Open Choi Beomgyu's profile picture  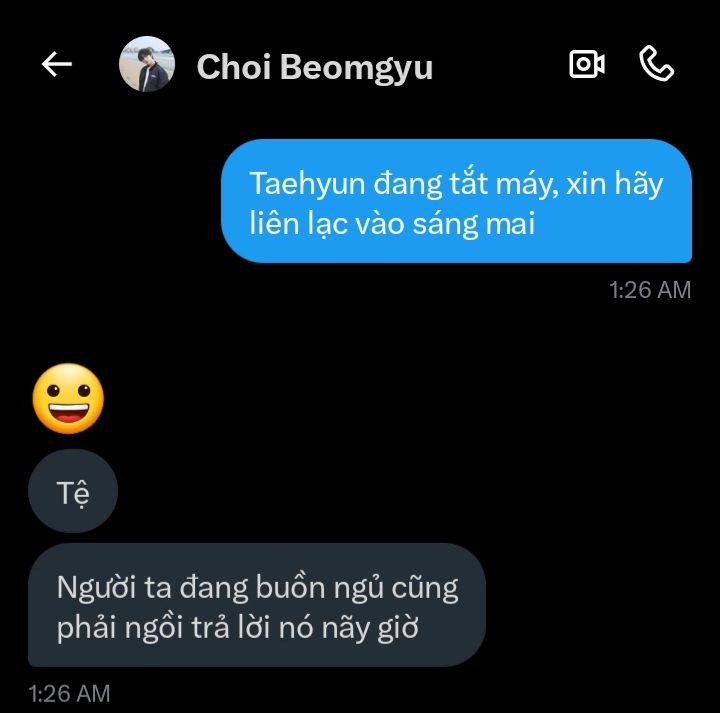[x=146, y=65]
